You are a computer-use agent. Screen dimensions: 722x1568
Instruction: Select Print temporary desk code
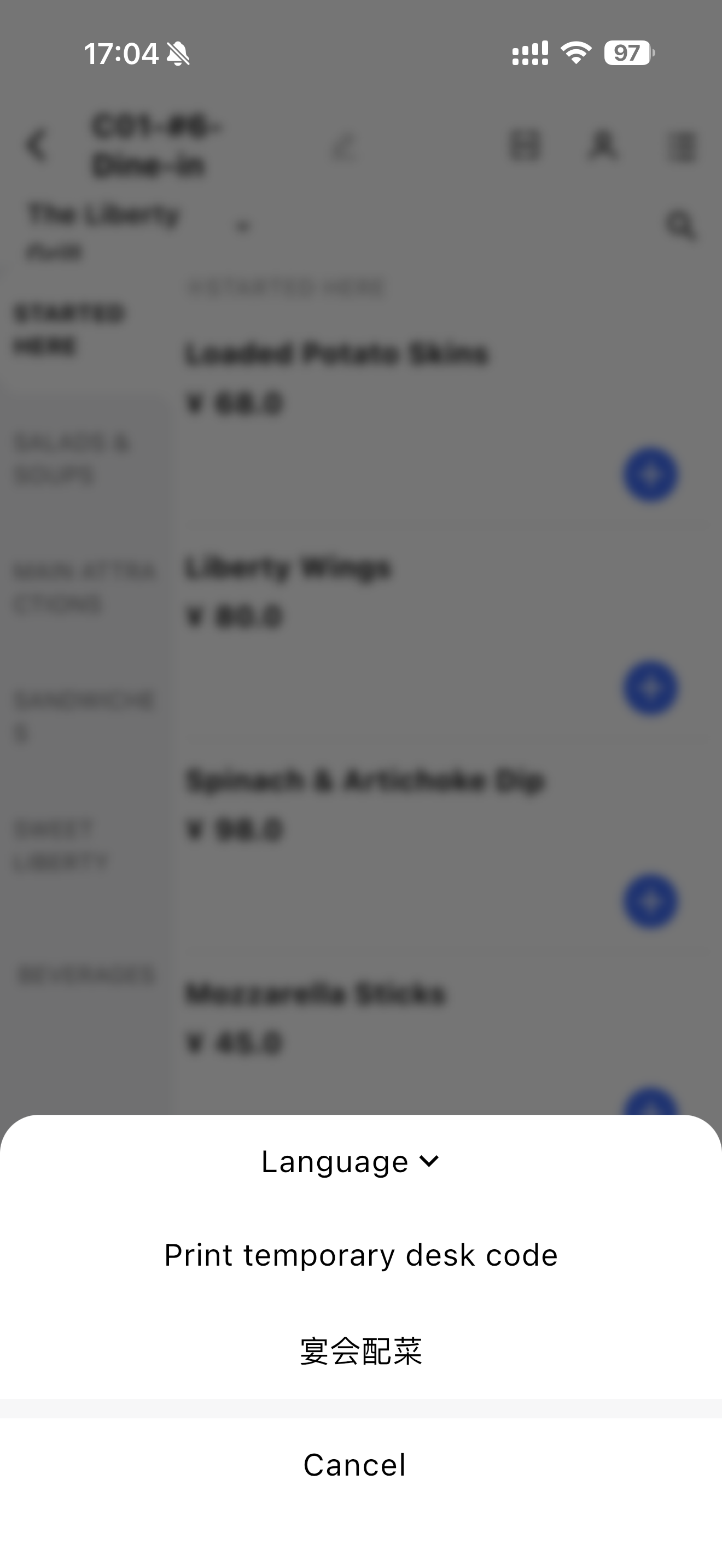pyautogui.click(x=361, y=1256)
